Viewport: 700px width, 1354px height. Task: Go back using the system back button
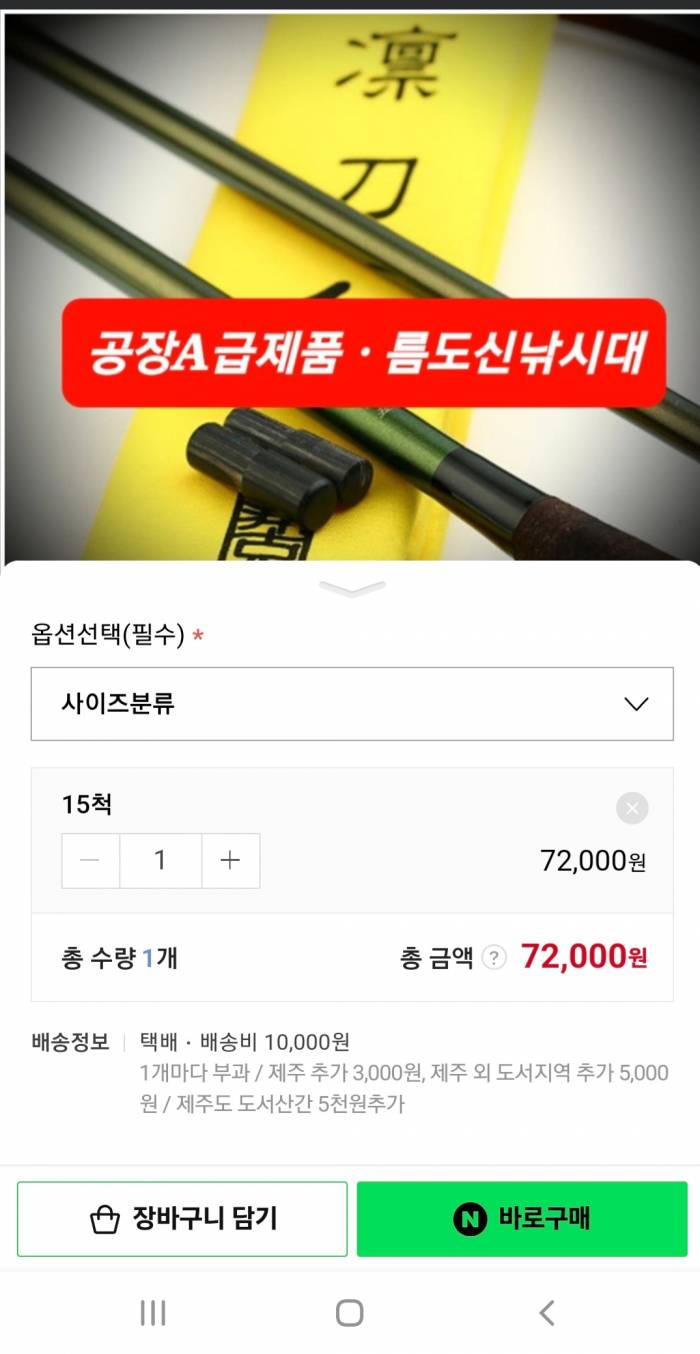[x=546, y=1313]
